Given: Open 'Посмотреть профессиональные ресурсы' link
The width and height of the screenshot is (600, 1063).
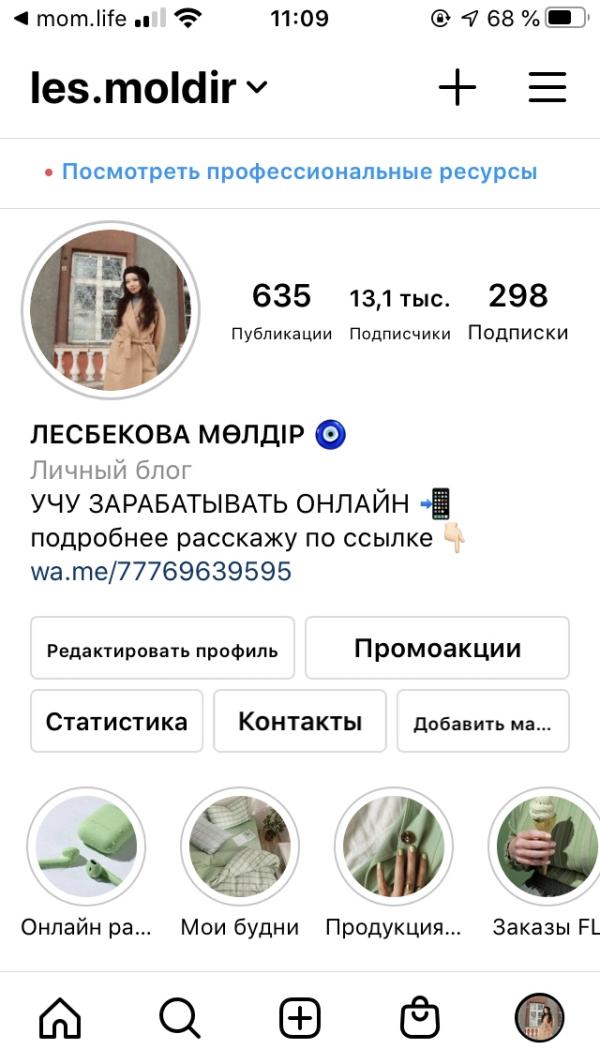Looking at the screenshot, I should click(299, 172).
